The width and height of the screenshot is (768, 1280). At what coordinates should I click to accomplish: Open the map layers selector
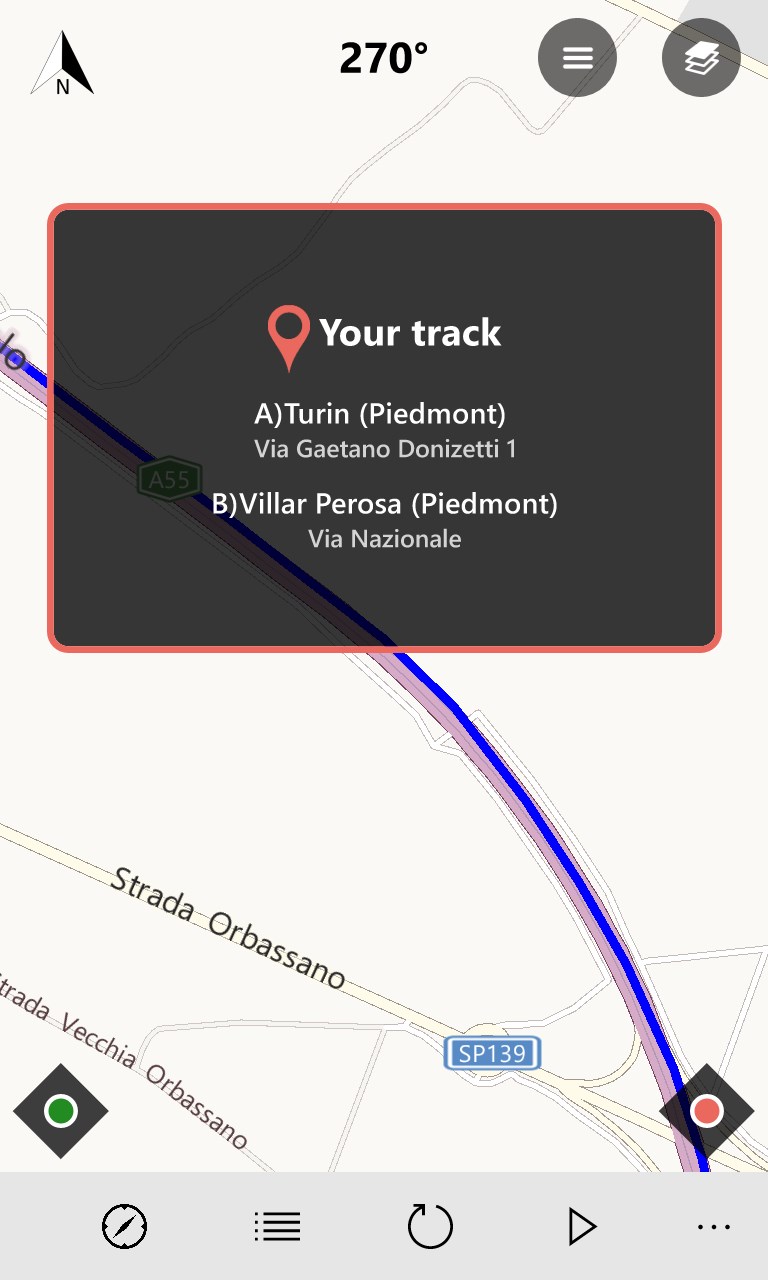(701, 58)
